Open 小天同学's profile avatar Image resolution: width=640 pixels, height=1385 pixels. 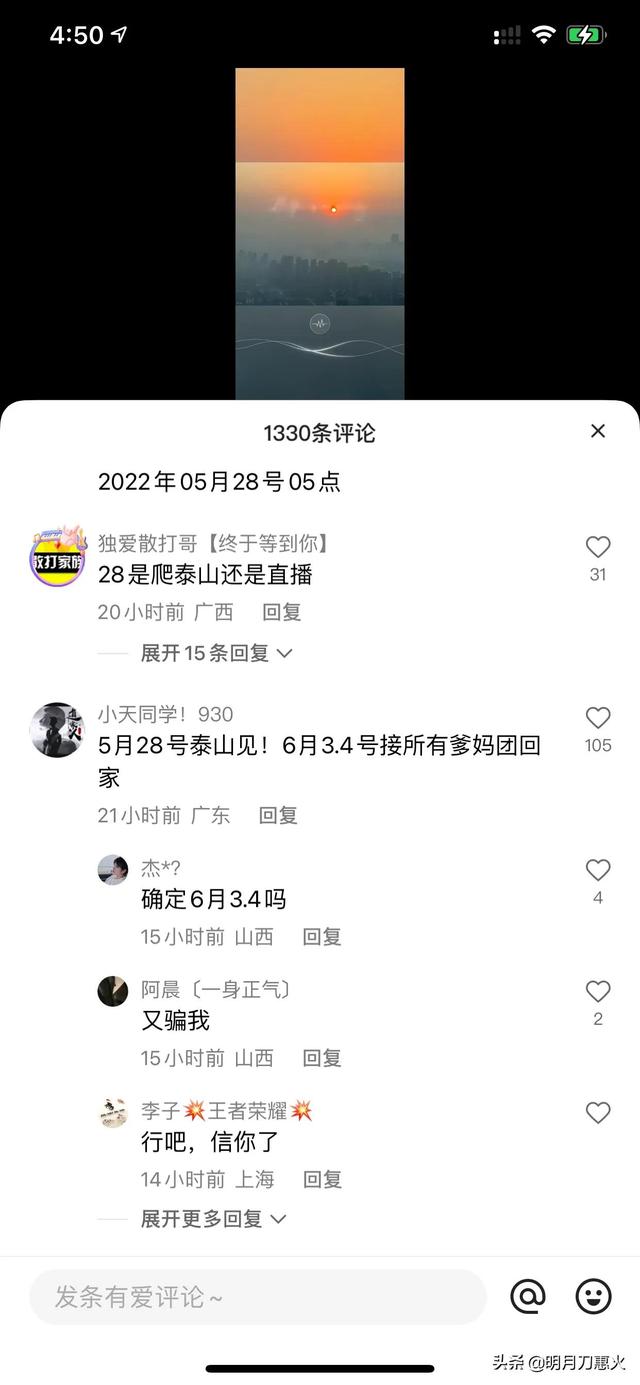[x=57, y=729]
